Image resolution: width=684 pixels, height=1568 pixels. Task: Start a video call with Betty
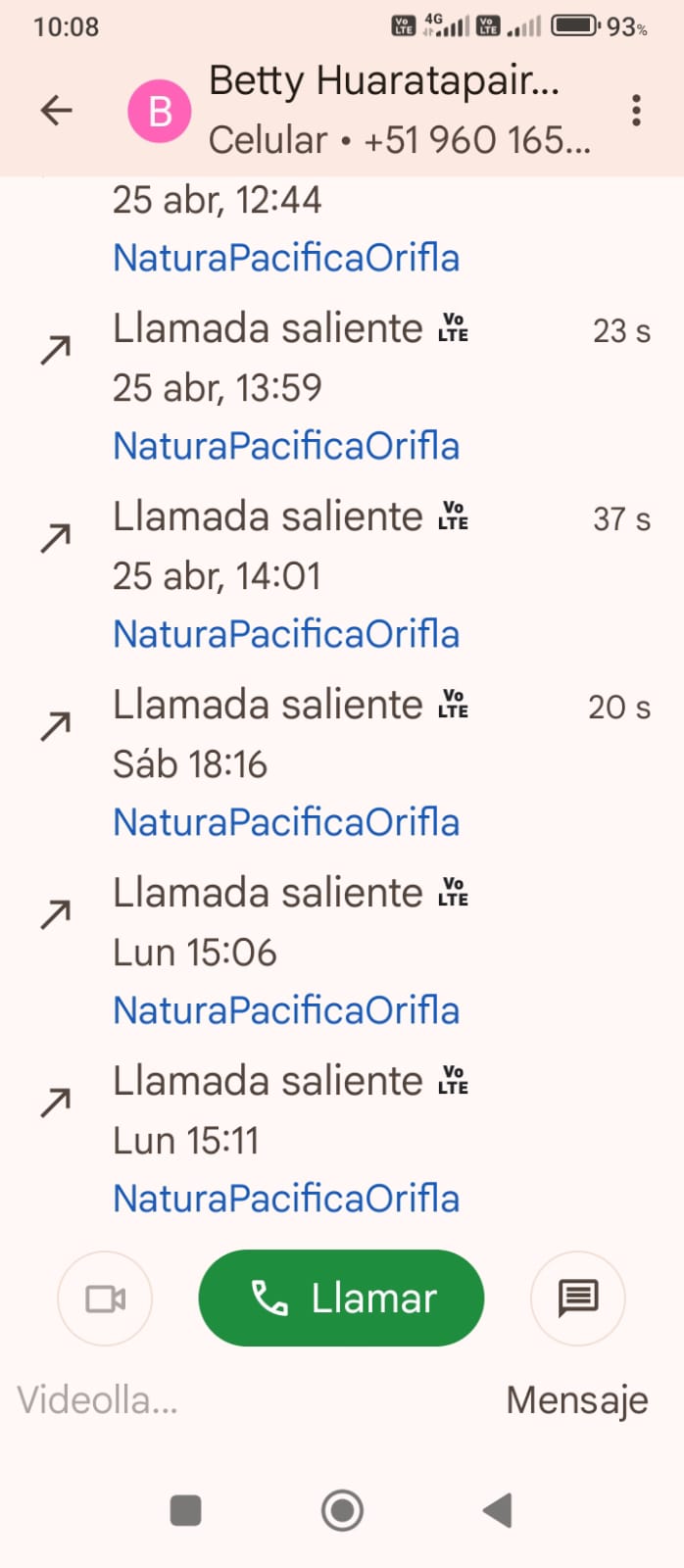pyautogui.click(x=105, y=1298)
